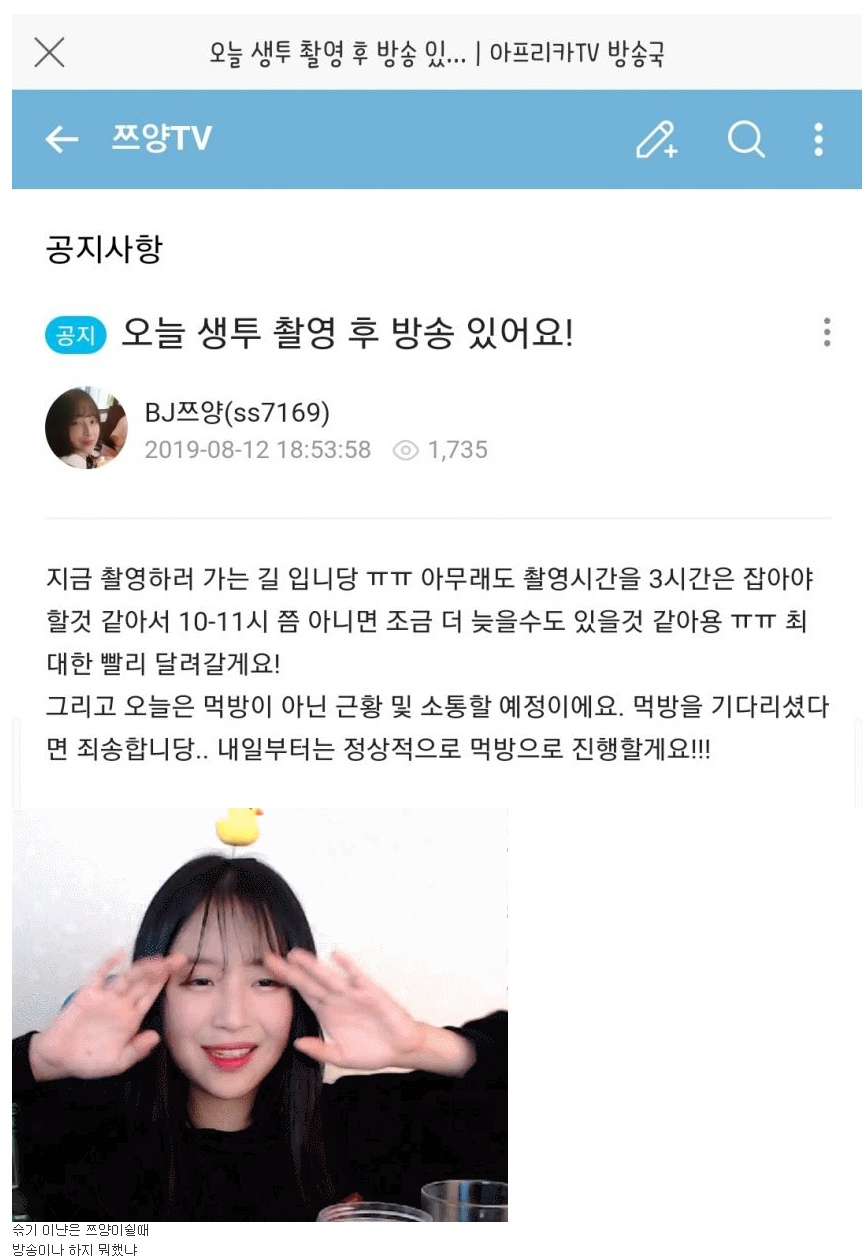Screen dimensions: 868x1258
Task: View BJ쯔양(ss7169) profile
Action: pyautogui.click(x=237, y=412)
